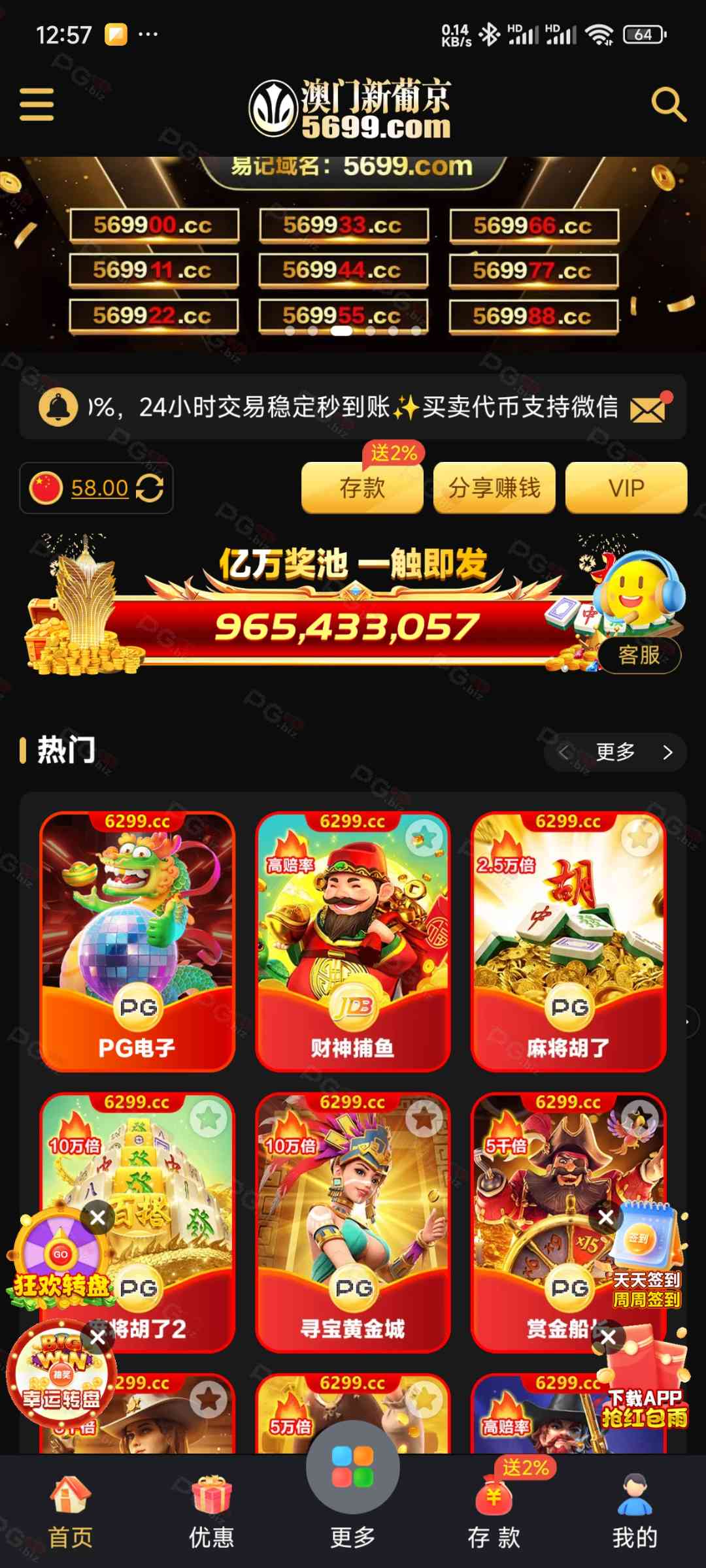Open the search magnifier icon
The image size is (706, 1568).
click(x=668, y=105)
